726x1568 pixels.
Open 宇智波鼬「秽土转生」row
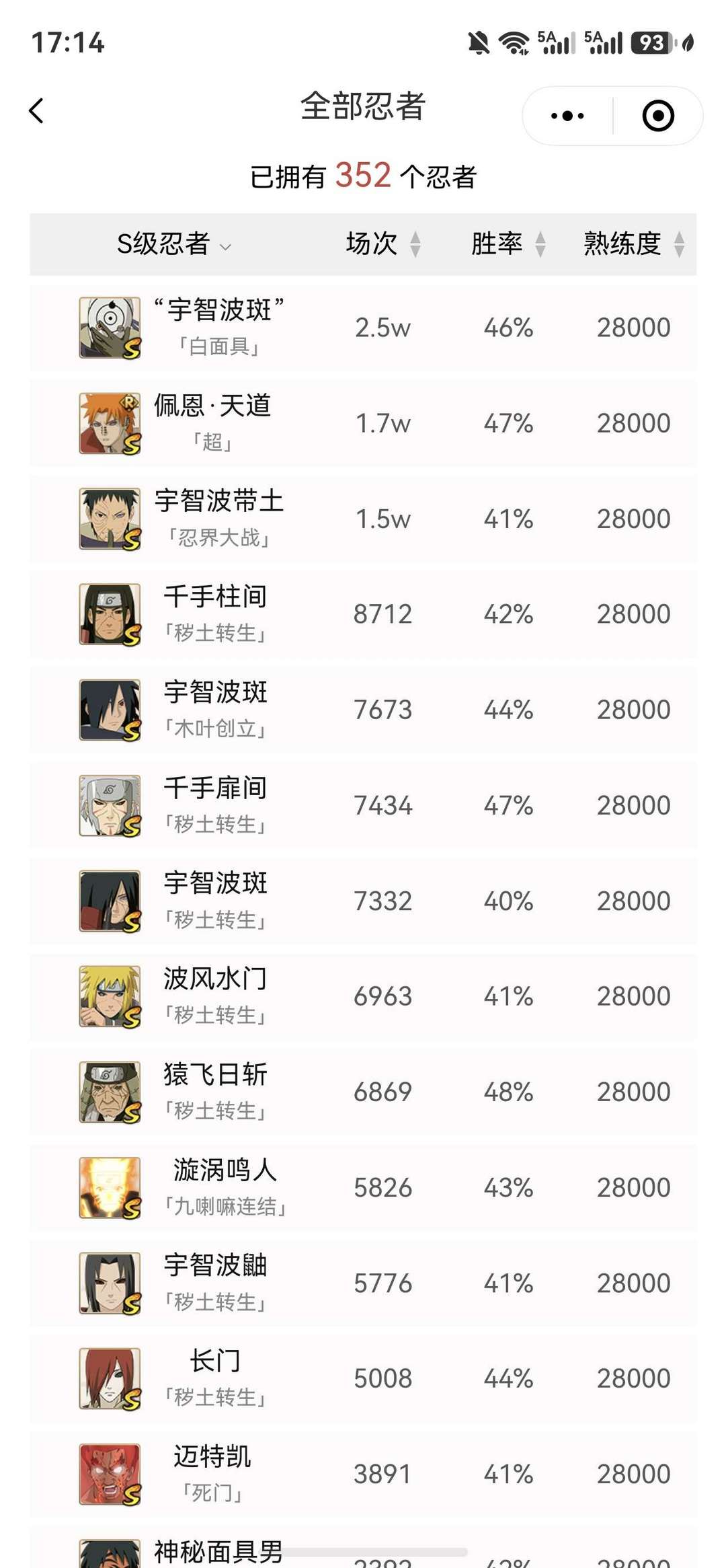point(363,1283)
